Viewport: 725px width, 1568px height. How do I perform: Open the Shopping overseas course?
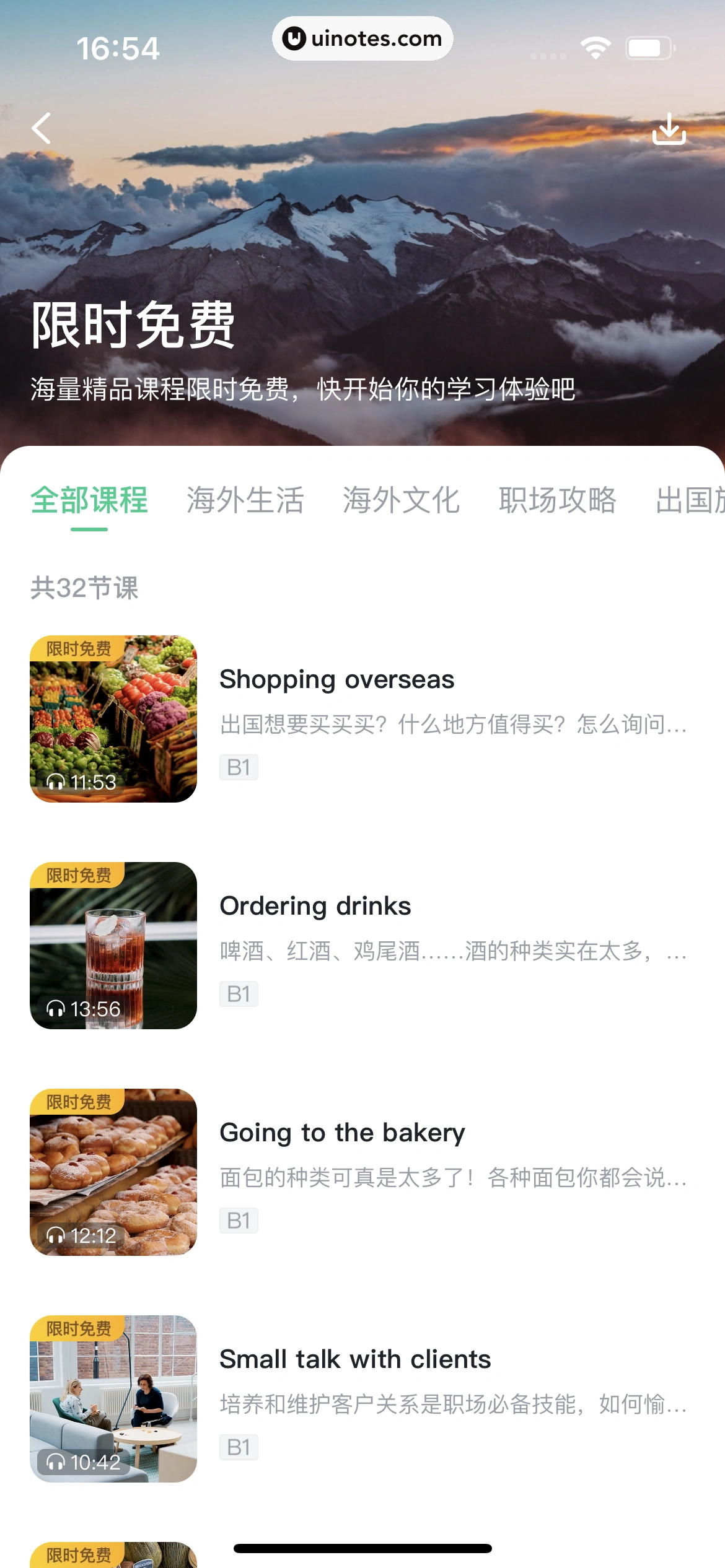[x=337, y=679]
